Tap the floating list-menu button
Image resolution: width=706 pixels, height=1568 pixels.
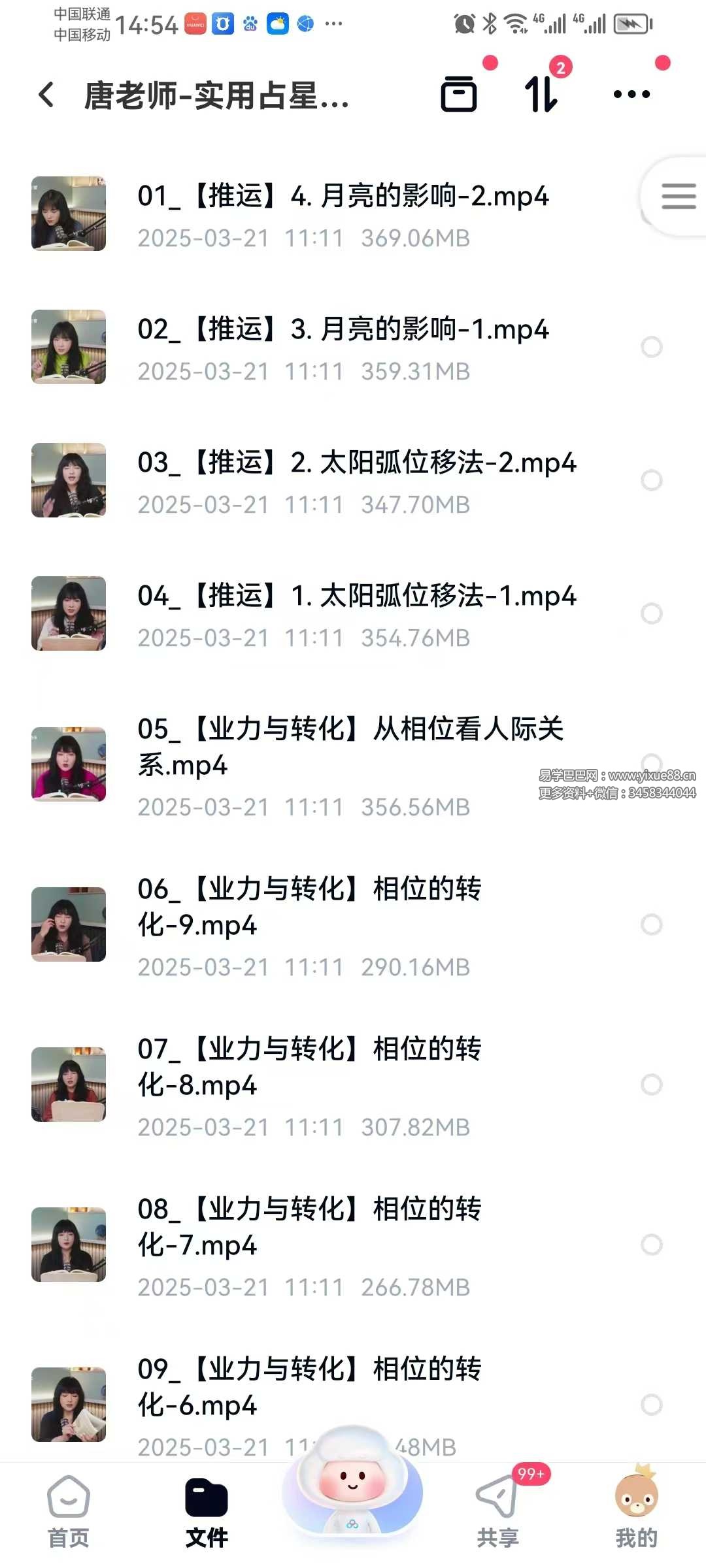coord(677,196)
